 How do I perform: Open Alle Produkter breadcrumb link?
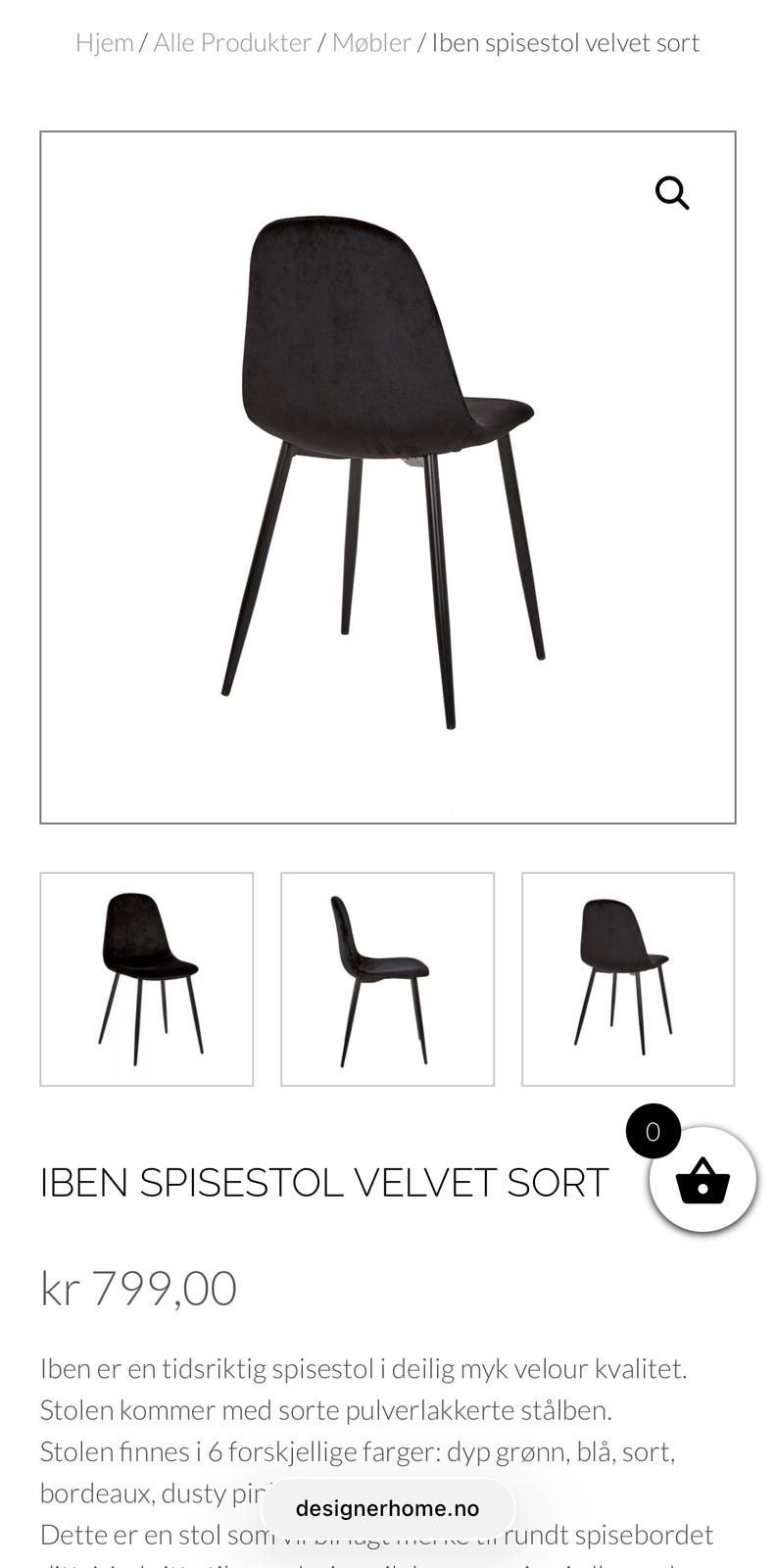pos(232,43)
